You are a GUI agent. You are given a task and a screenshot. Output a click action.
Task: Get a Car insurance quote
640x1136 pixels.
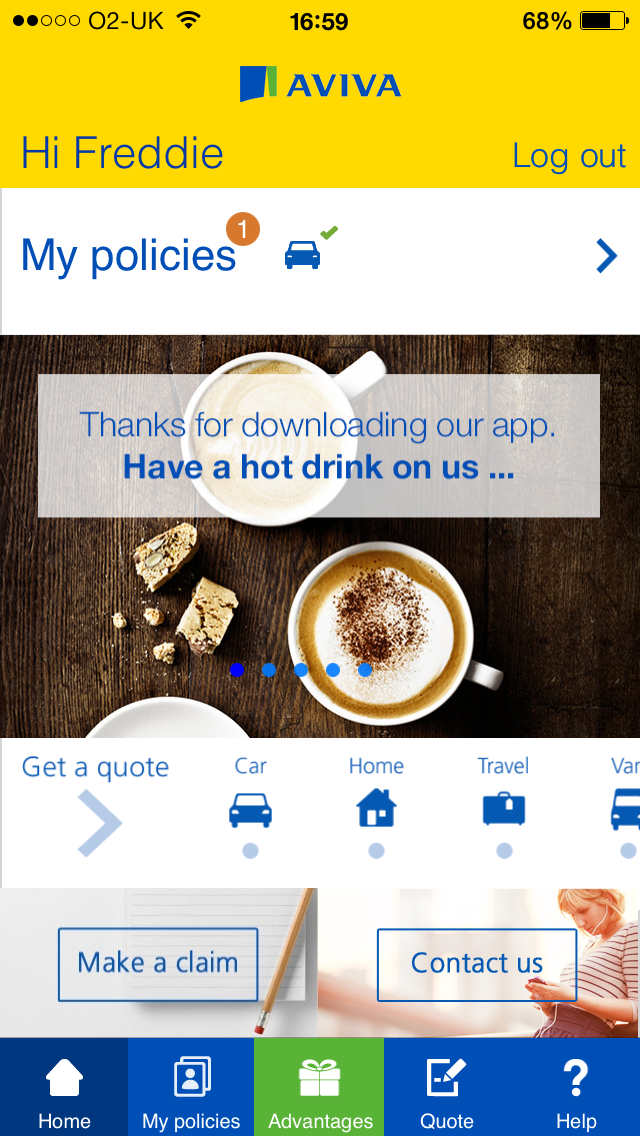point(250,806)
